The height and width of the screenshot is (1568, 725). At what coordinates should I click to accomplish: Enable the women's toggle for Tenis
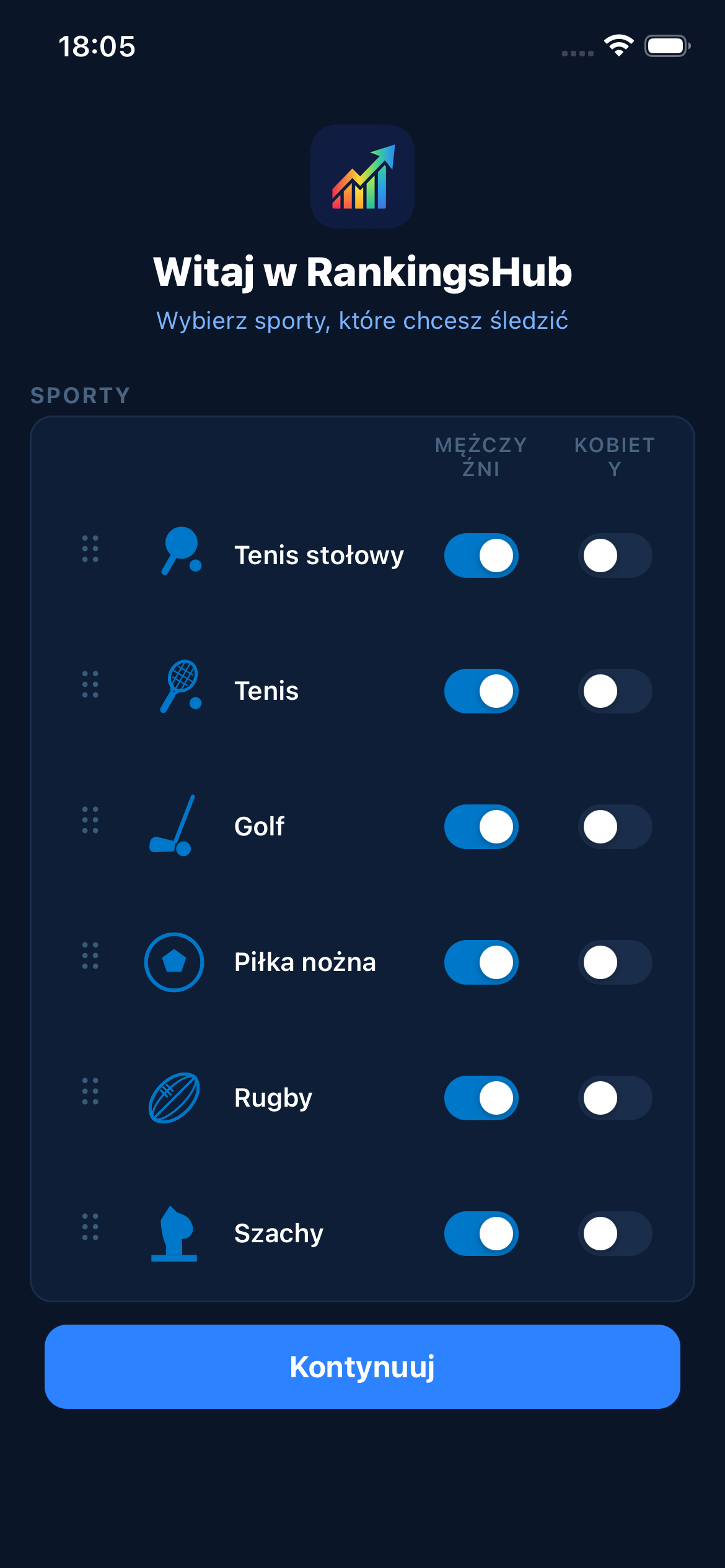tap(615, 690)
